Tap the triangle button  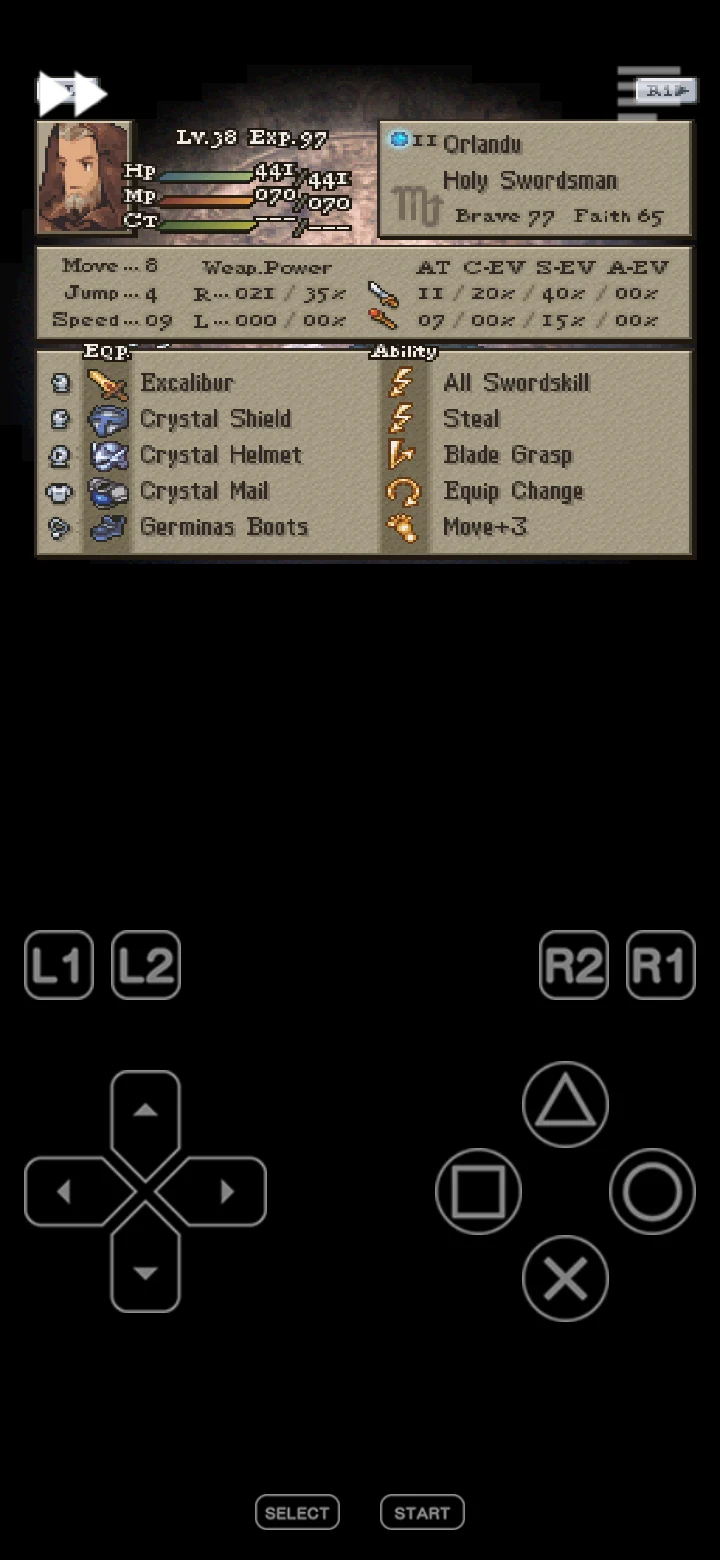pyautogui.click(x=565, y=1105)
